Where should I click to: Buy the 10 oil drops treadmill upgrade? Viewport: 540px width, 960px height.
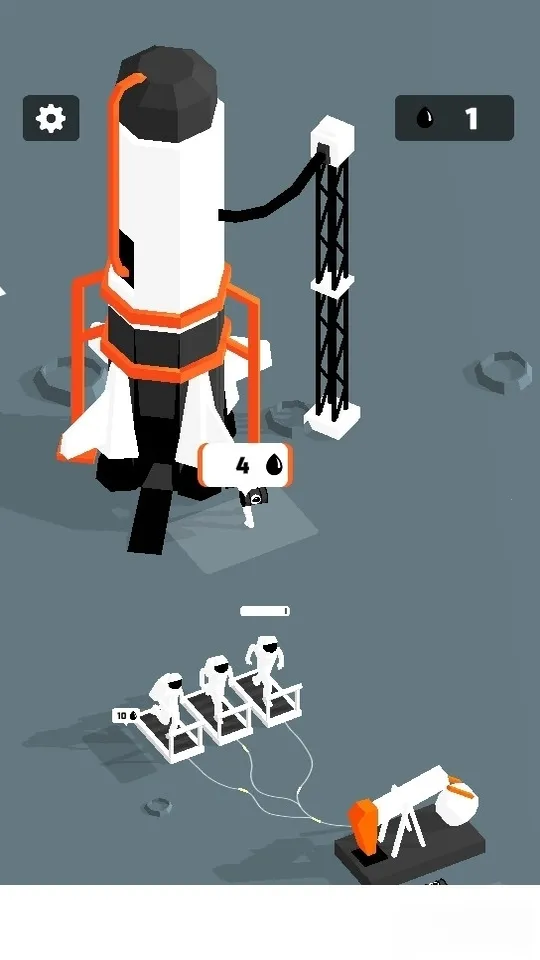pos(126,716)
